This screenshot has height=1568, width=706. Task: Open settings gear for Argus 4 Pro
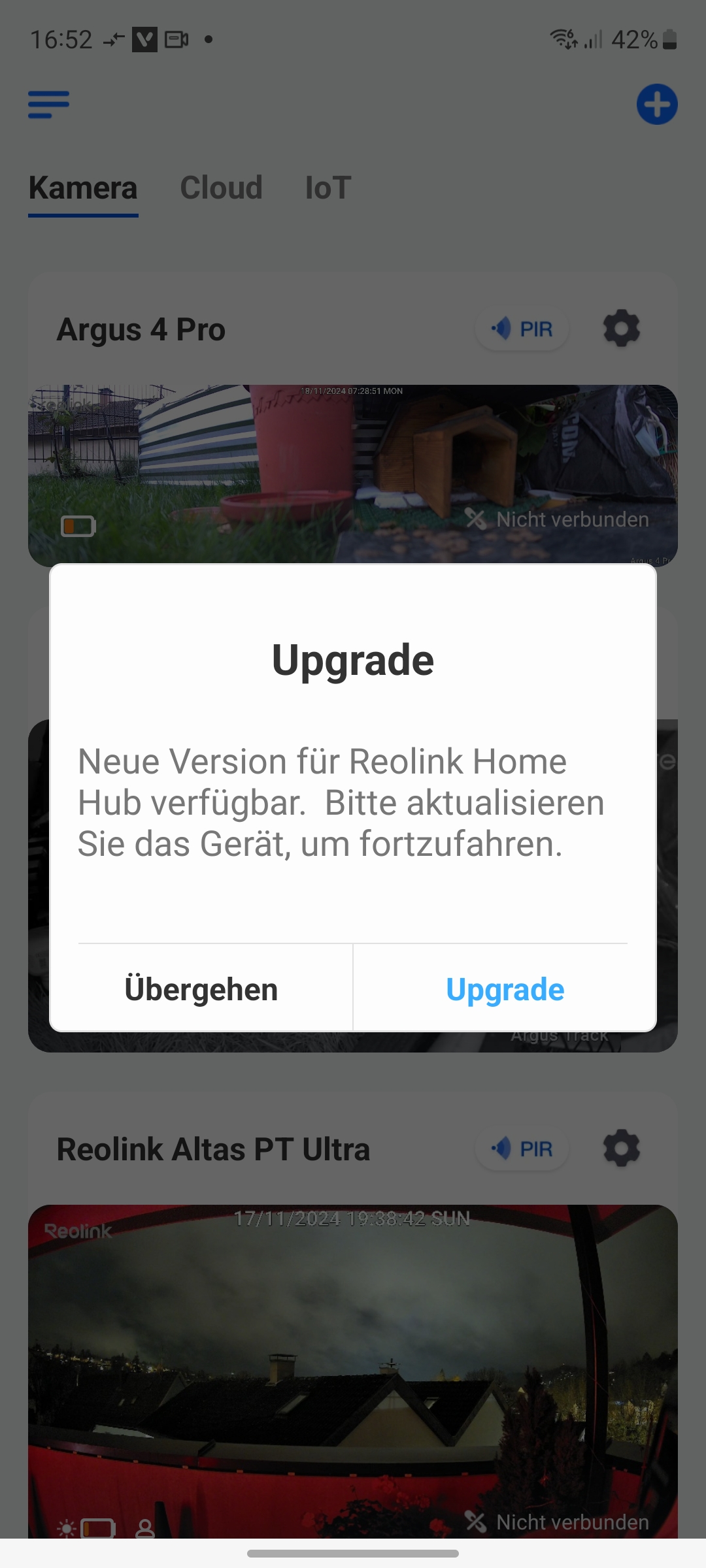621,329
